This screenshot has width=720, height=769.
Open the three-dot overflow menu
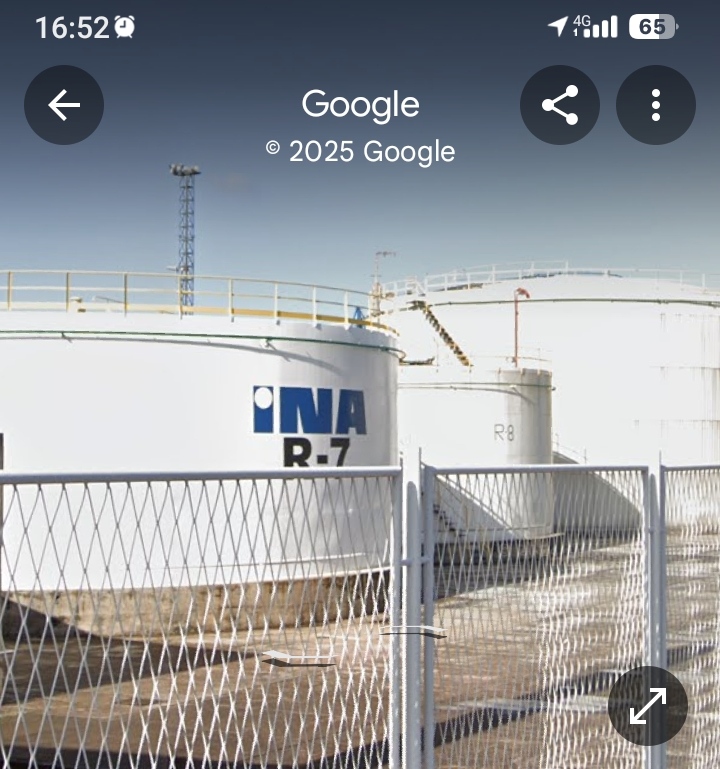pos(656,105)
